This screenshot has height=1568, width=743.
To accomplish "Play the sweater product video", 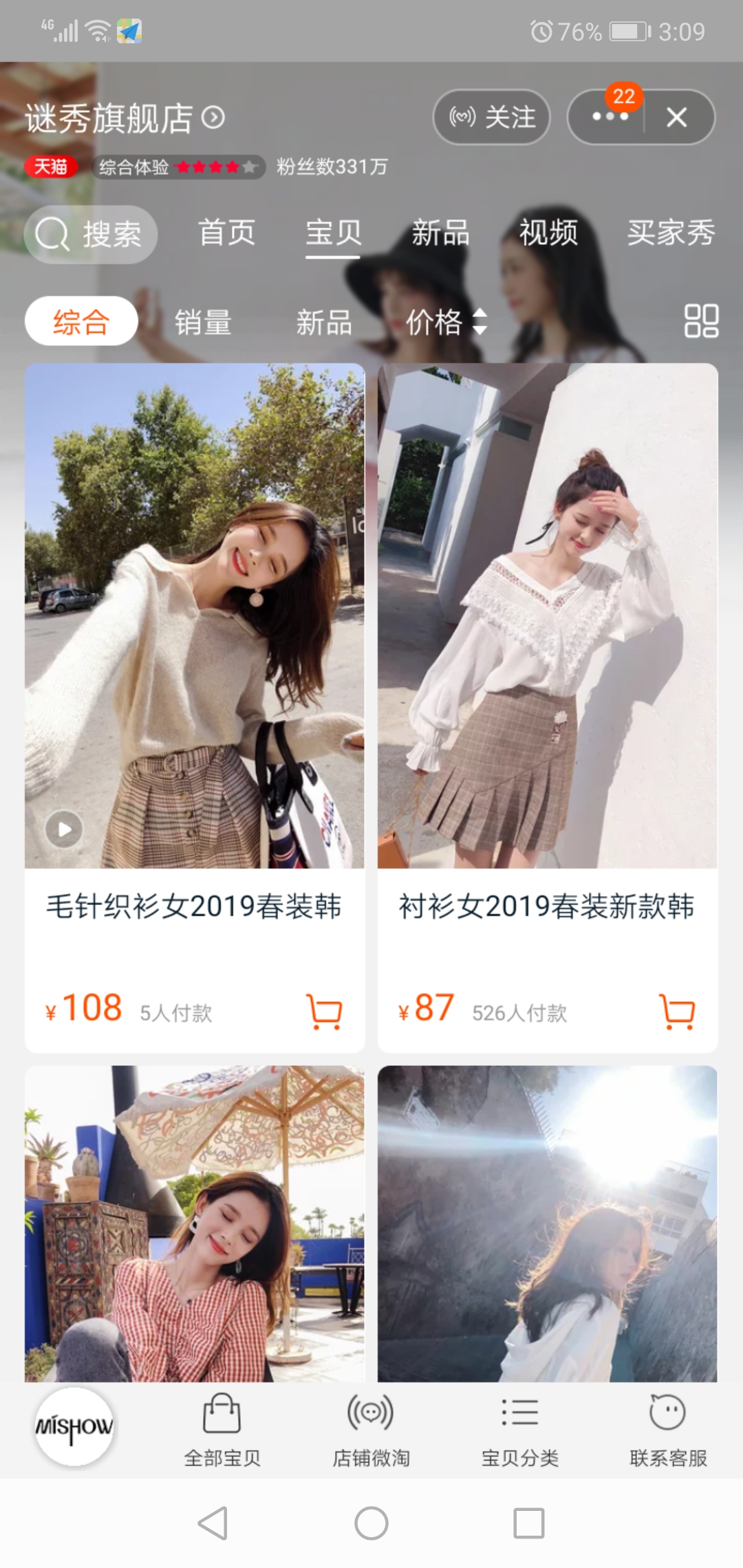I will coord(63,830).
